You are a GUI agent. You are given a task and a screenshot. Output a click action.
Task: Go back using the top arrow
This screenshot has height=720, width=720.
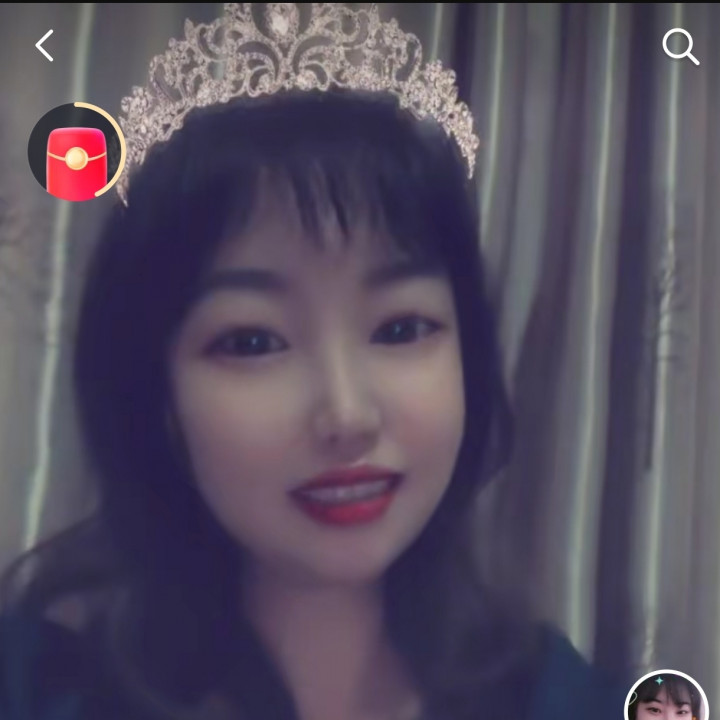[44, 46]
